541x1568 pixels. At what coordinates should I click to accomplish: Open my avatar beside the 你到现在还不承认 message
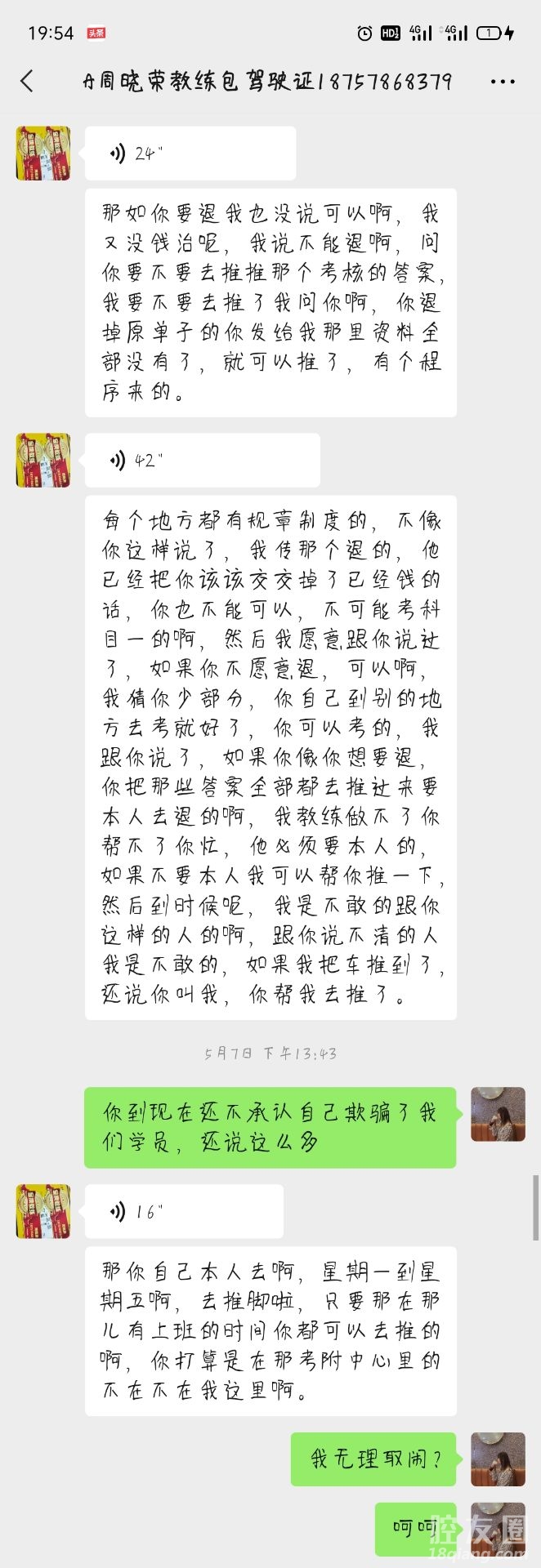point(498,1114)
